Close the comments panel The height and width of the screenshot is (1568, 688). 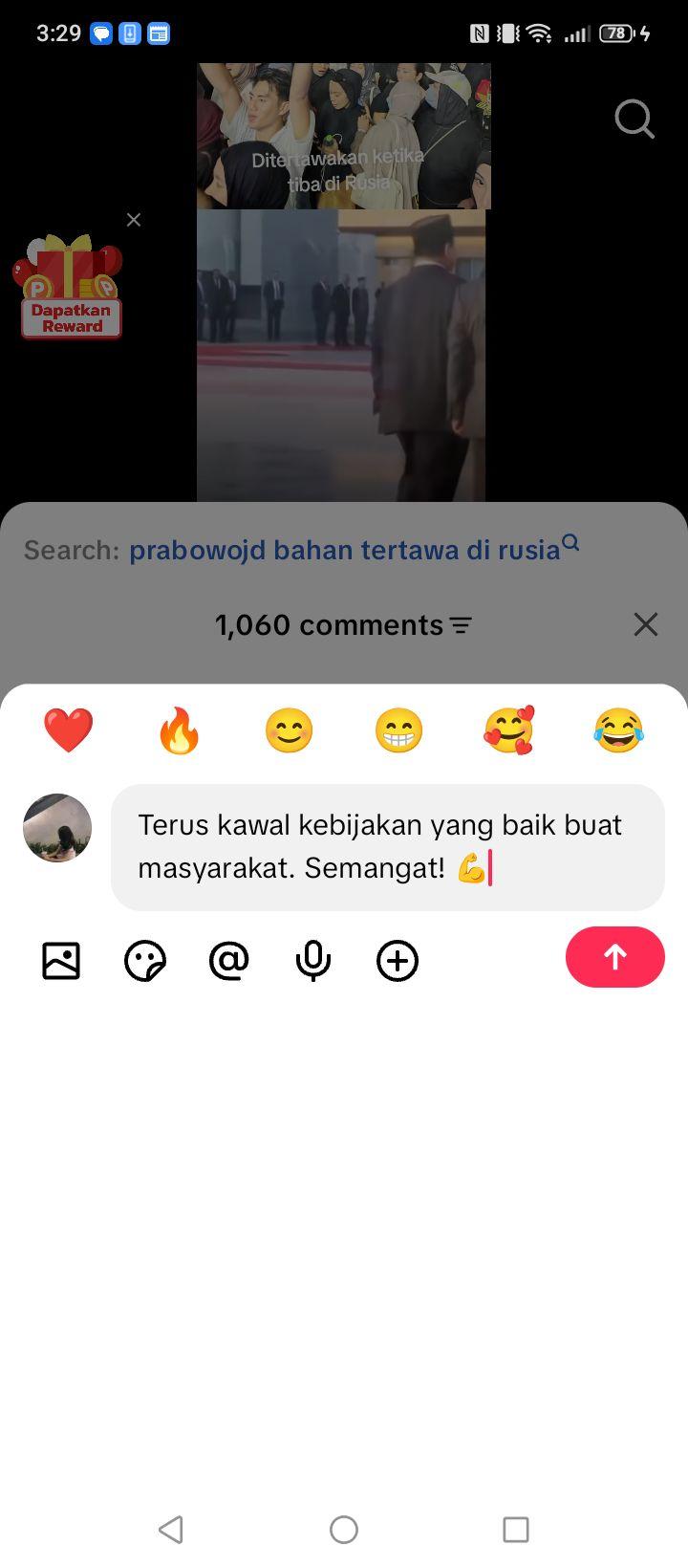point(646,624)
